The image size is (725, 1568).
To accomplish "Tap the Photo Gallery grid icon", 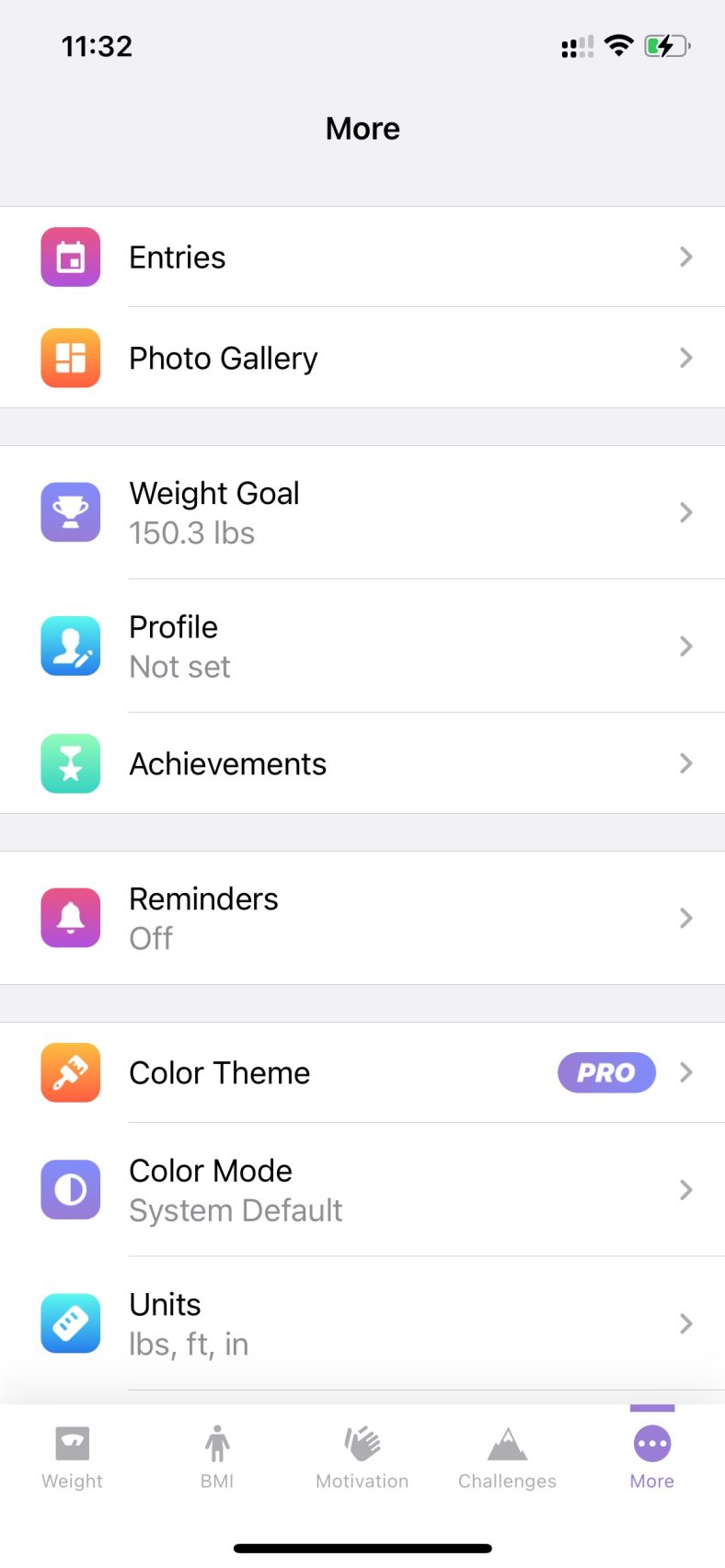I will (70, 358).
